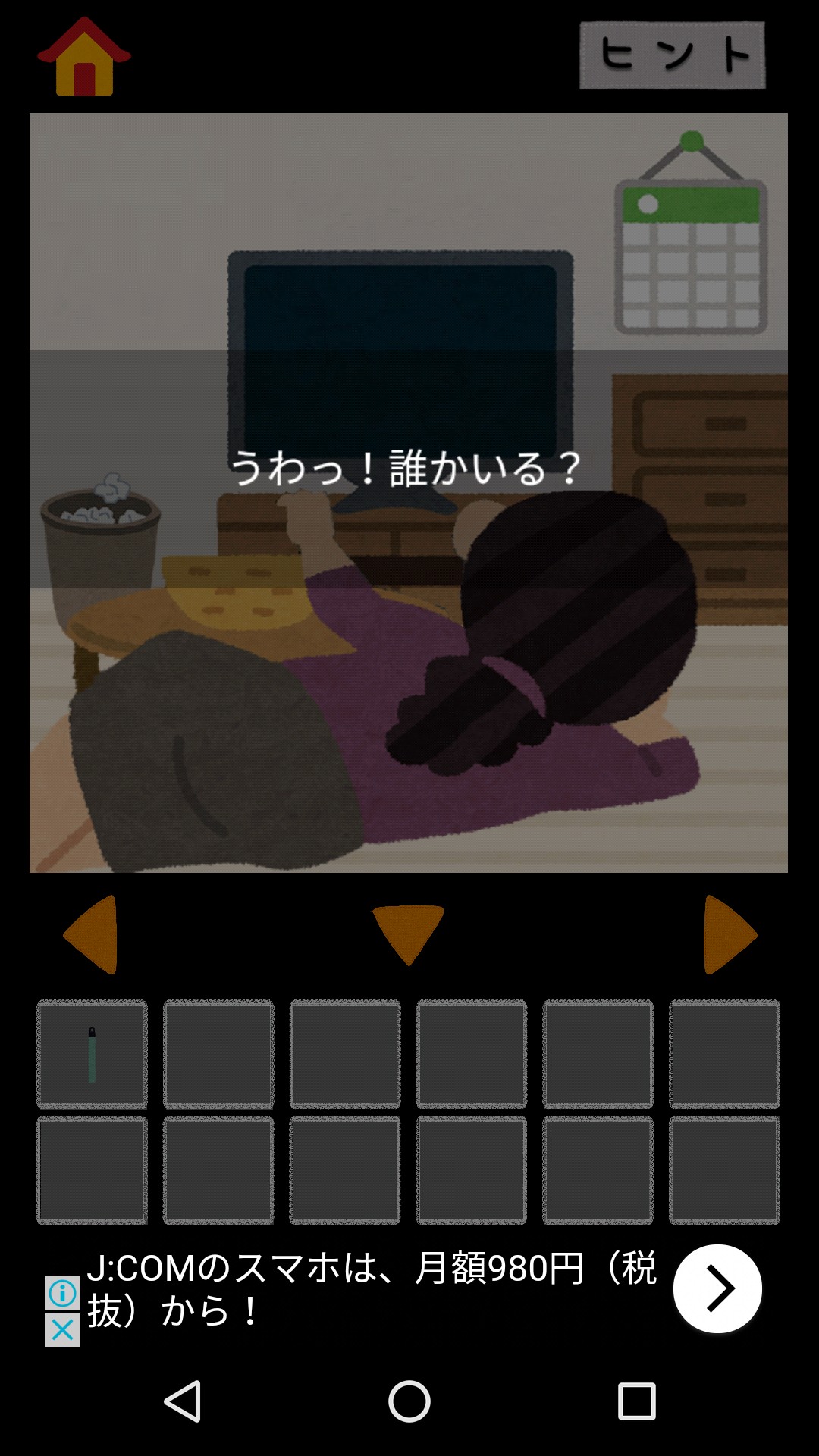
Task: Tap the red house home icon
Action: tap(84, 58)
